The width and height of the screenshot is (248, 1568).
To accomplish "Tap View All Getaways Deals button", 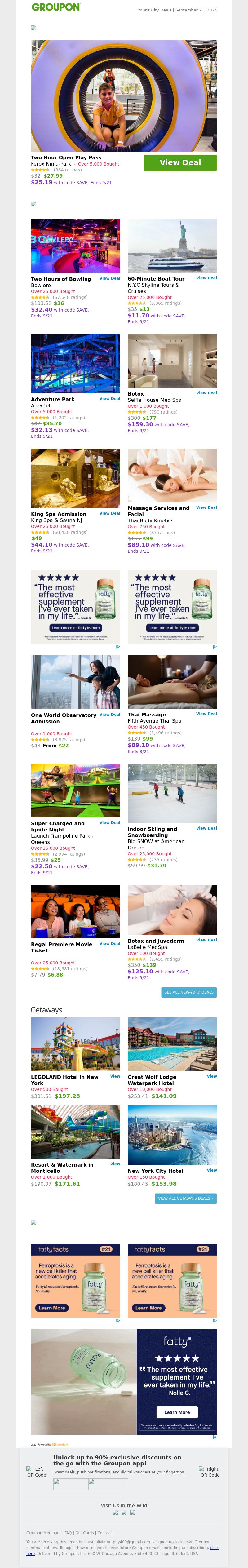I will [185, 1198].
